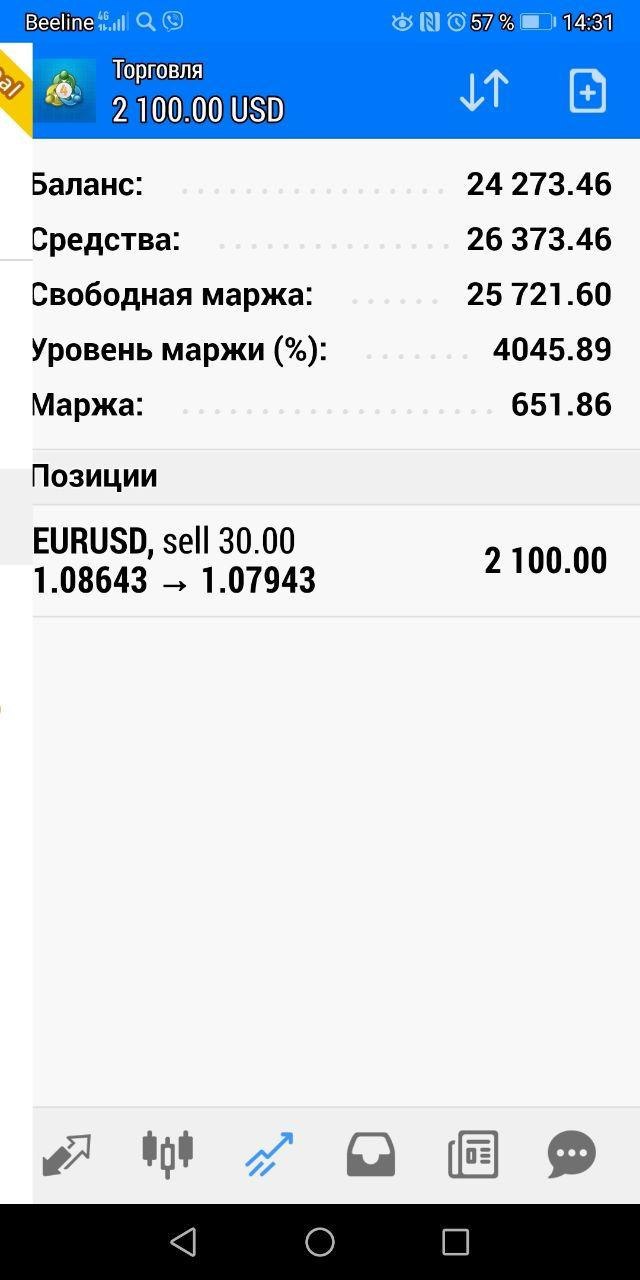Switch to the Quotes tab
The width and height of the screenshot is (640, 1280).
66,1156
